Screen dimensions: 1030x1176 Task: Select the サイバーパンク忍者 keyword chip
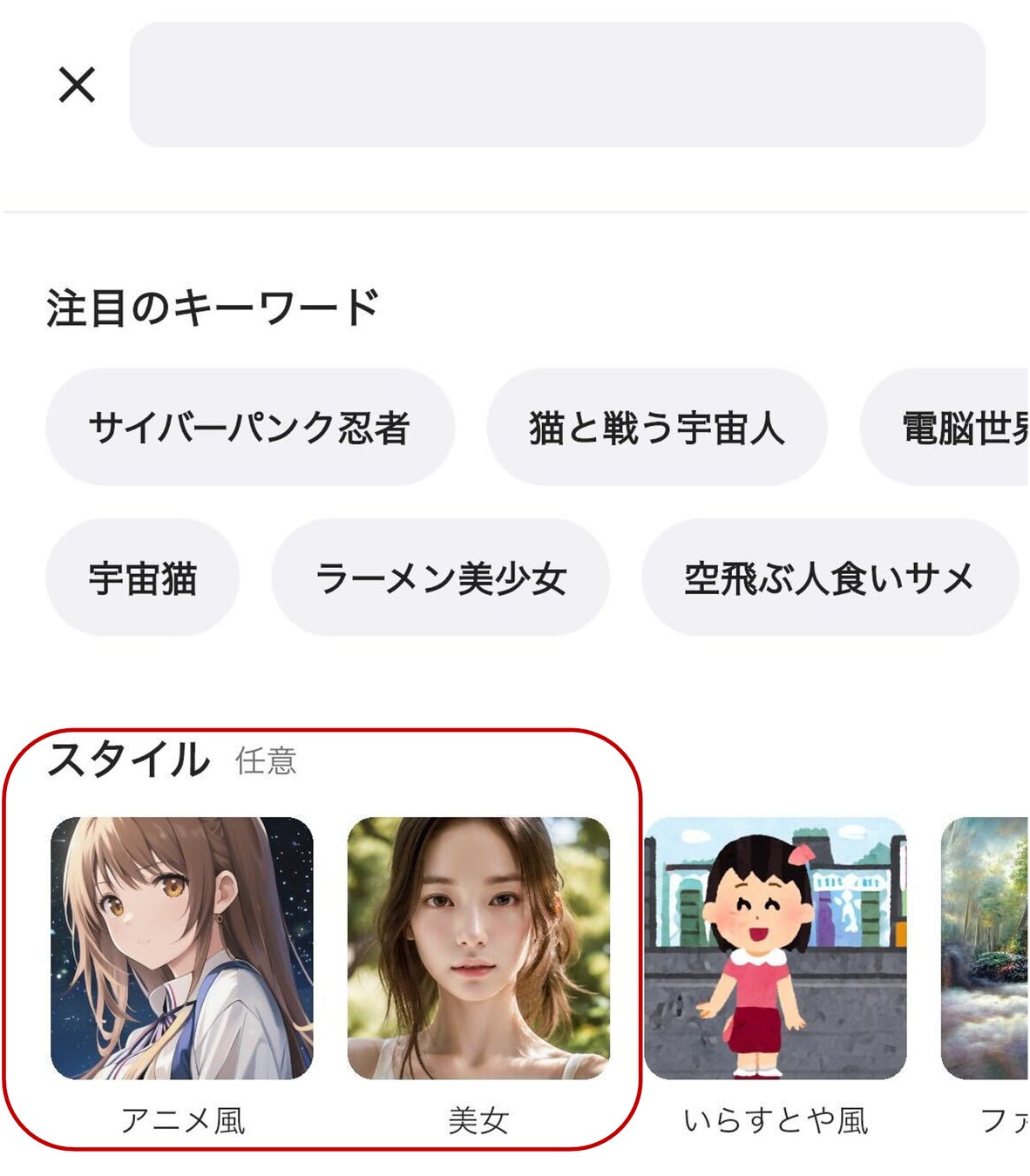point(249,428)
